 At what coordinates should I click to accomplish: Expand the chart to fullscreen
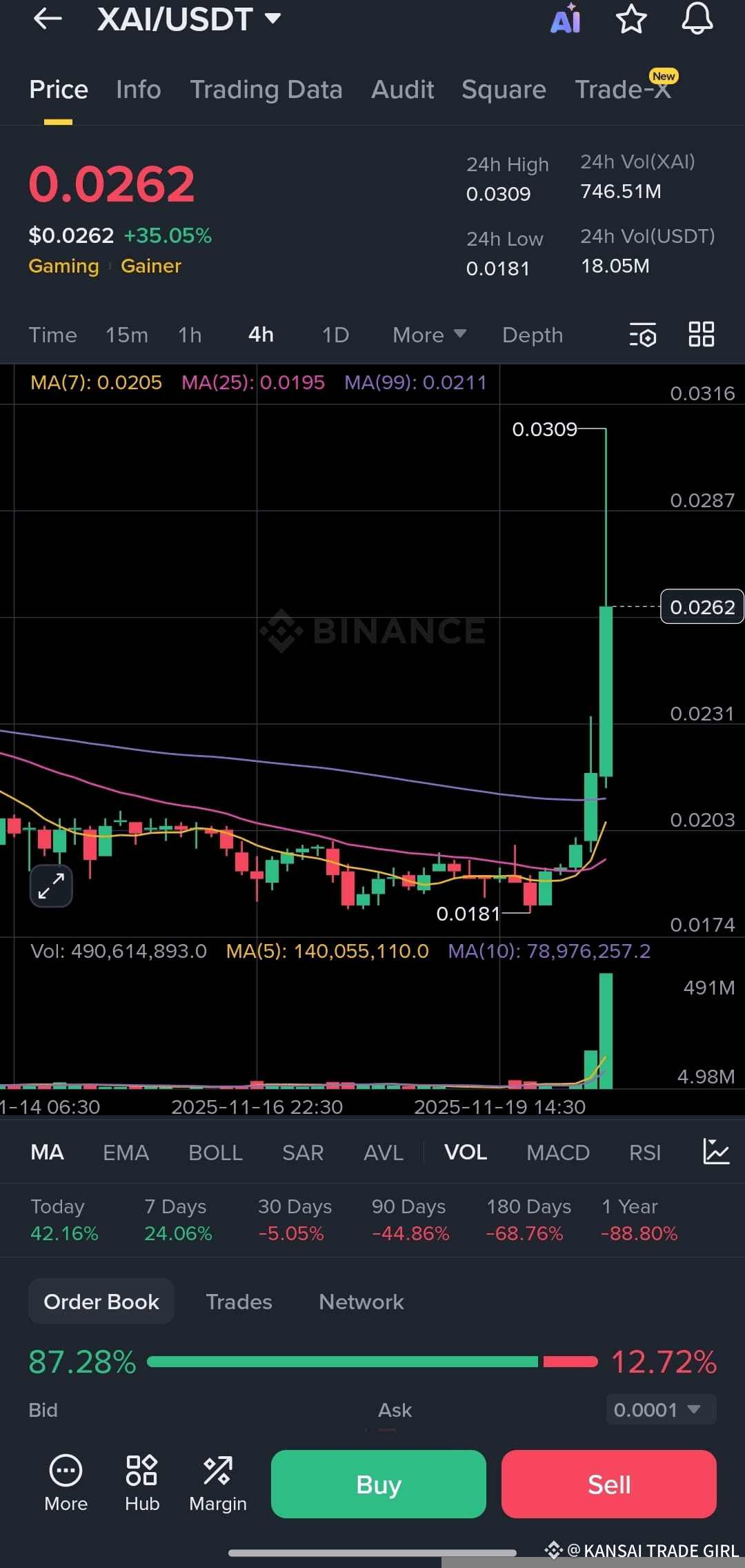51,885
